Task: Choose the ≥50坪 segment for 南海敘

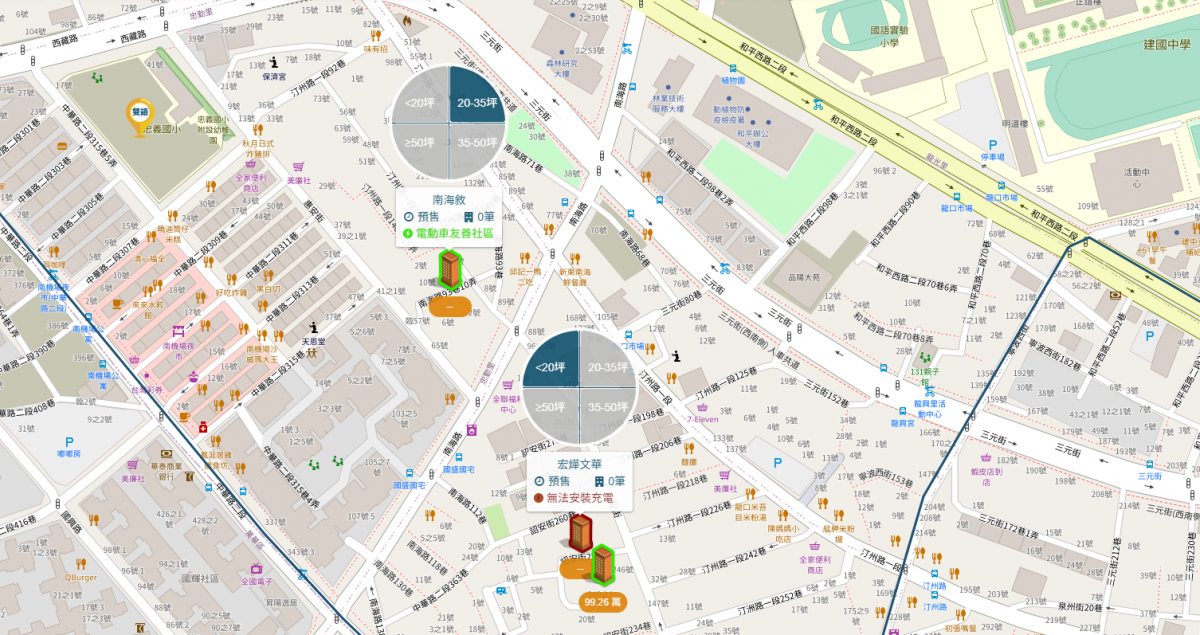Action: click(420, 143)
